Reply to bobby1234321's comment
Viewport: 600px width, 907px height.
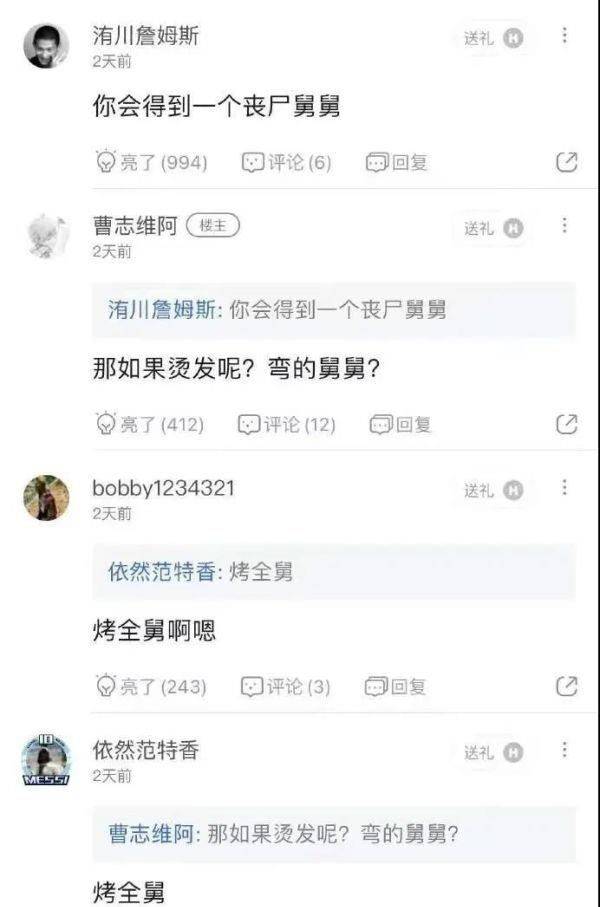point(395,686)
